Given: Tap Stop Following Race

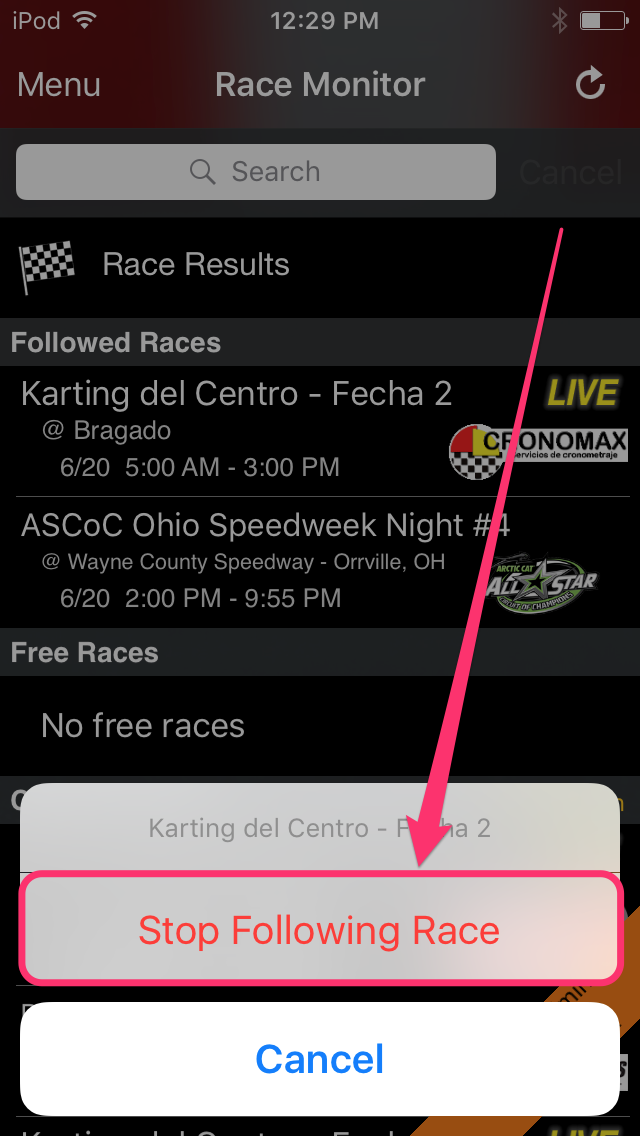Looking at the screenshot, I should pyautogui.click(x=319, y=931).
